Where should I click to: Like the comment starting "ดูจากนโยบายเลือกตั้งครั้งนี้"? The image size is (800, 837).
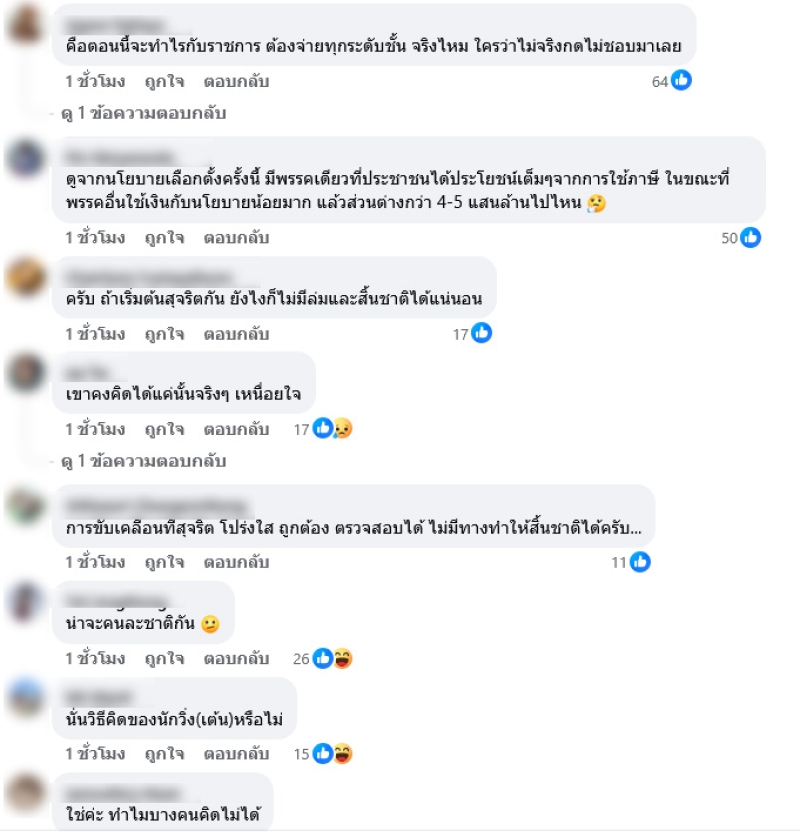click(164, 238)
